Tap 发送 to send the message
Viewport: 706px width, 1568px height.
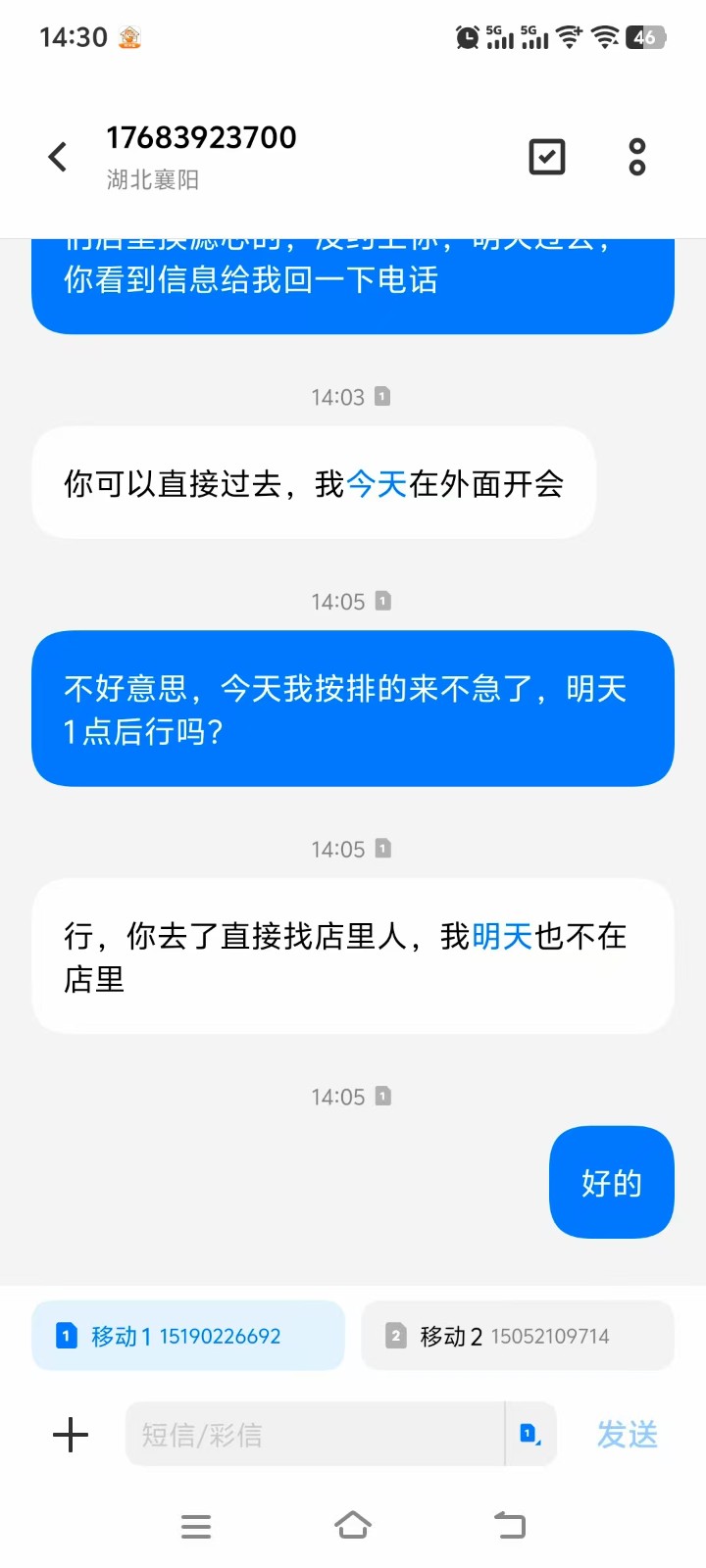(628, 1435)
